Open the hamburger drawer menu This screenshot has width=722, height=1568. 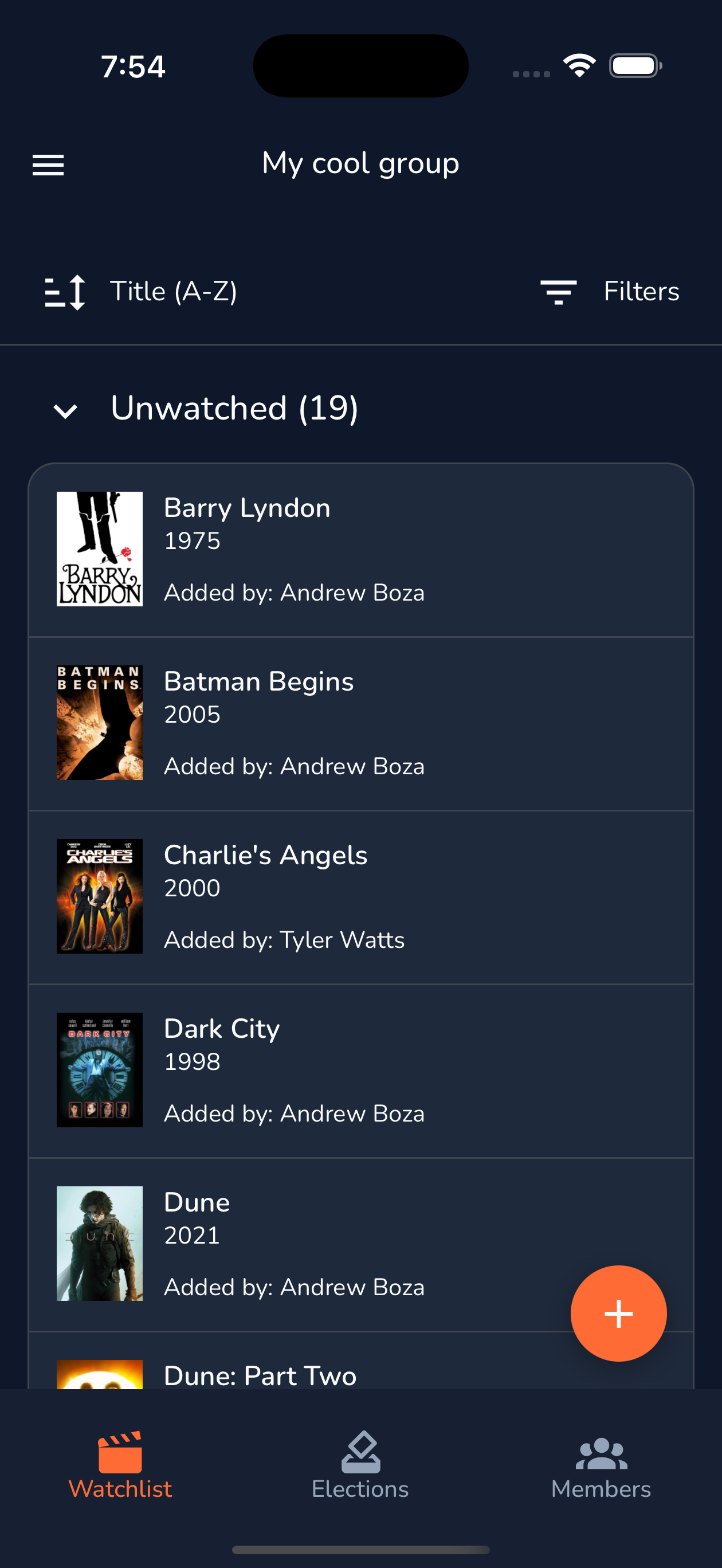pyautogui.click(x=48, y=164)
